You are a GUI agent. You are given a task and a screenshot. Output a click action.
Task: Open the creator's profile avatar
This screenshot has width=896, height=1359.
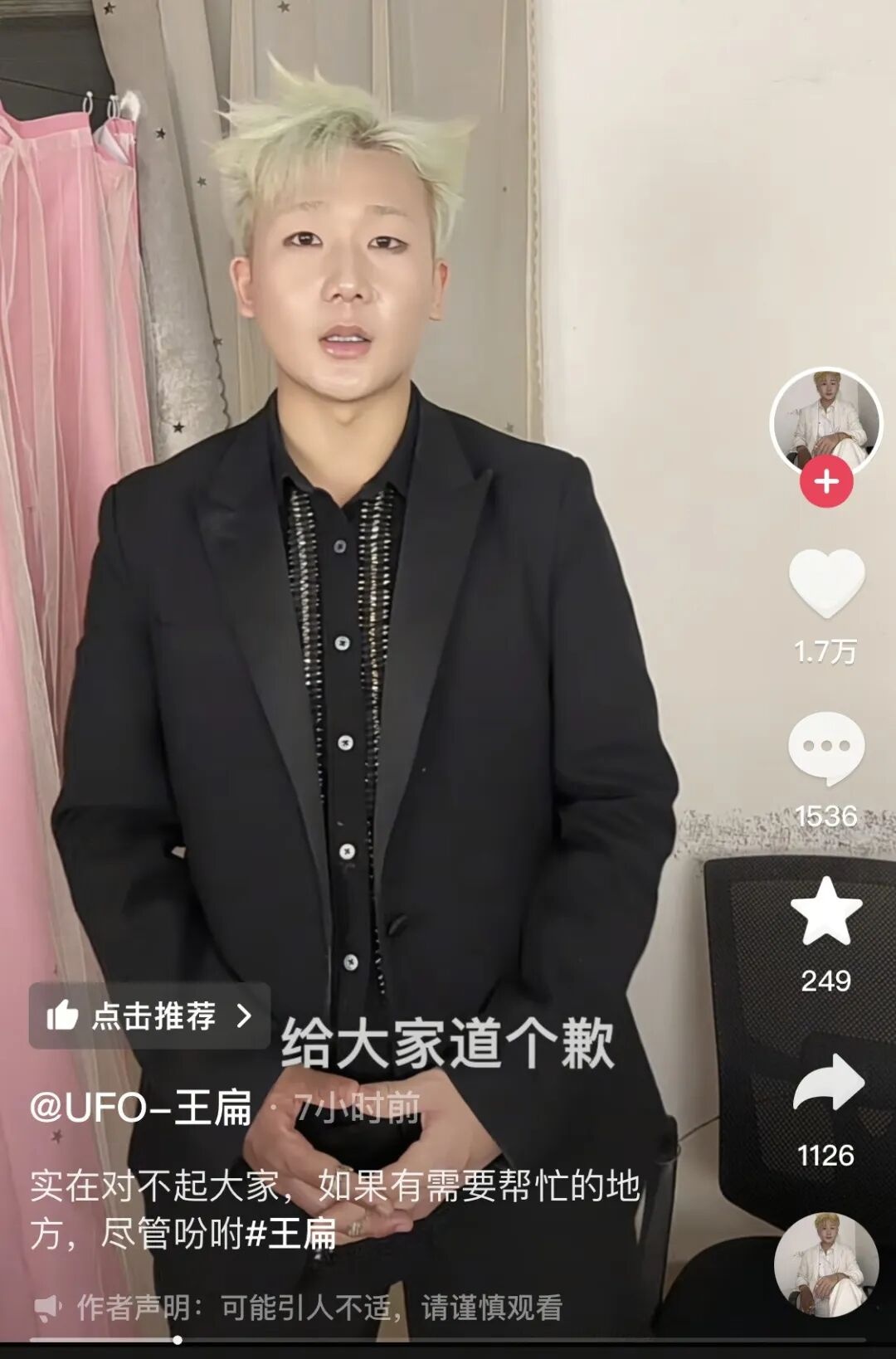point(825,421)
